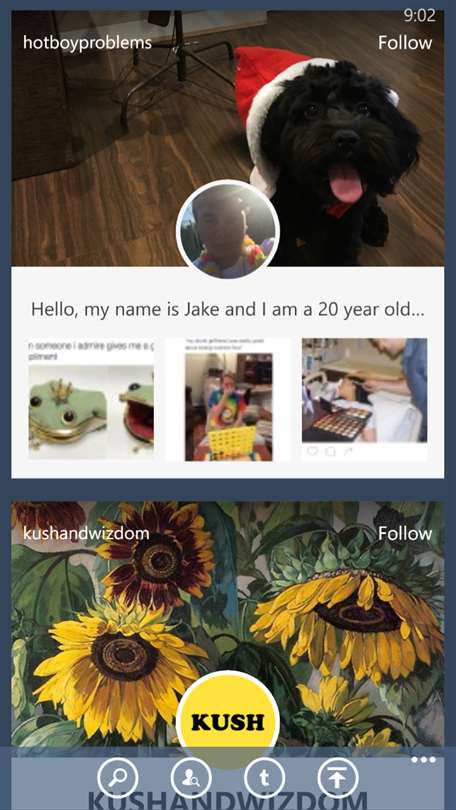Follow the hotboyproblems blog

pos(405,42)
